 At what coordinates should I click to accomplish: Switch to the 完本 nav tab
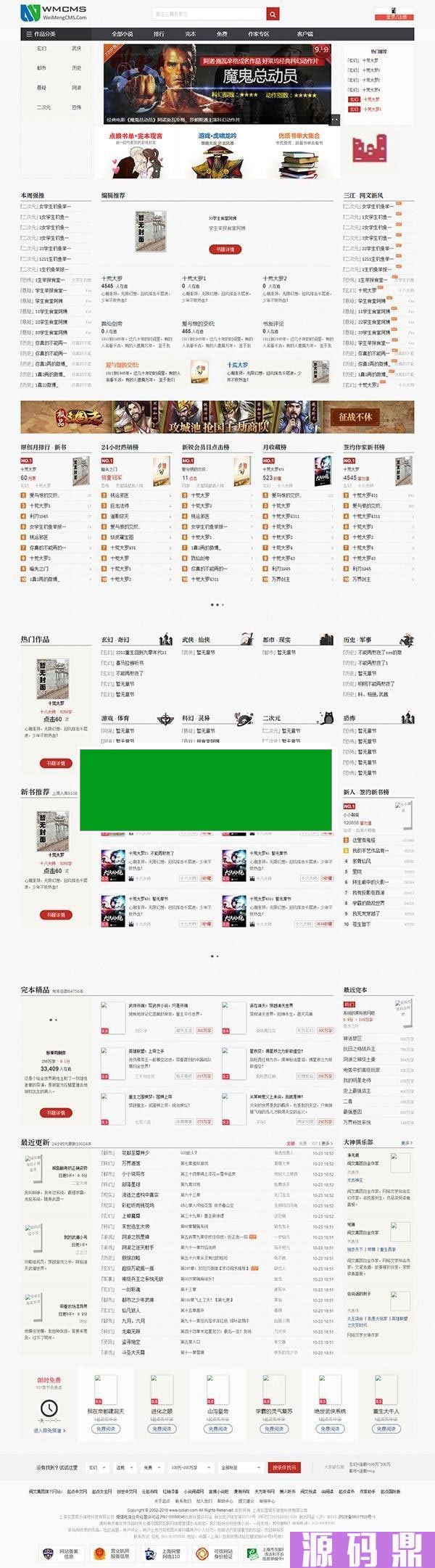pos(190,34)
